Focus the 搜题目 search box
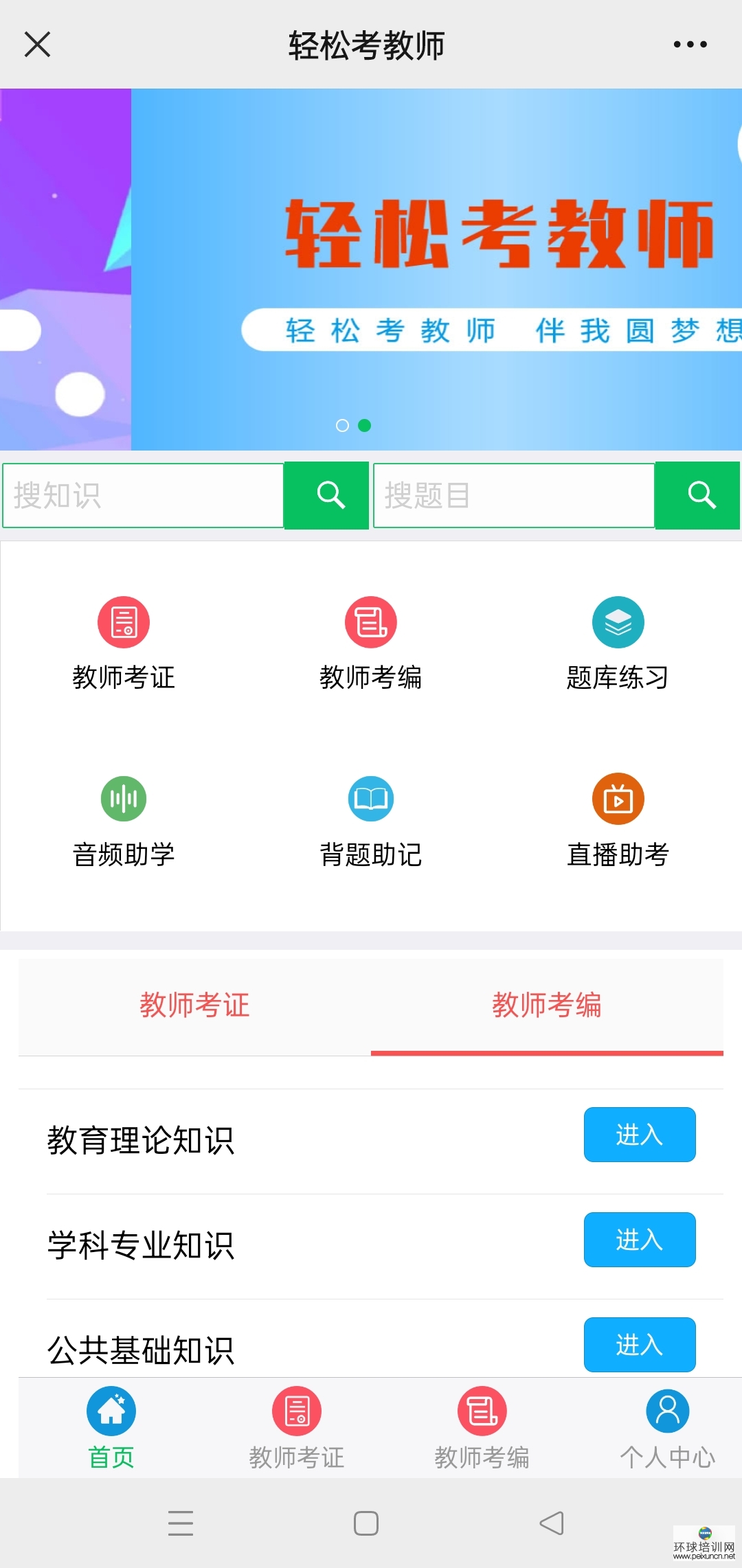This screenshot has height=1568, width=742. point(514,495)
